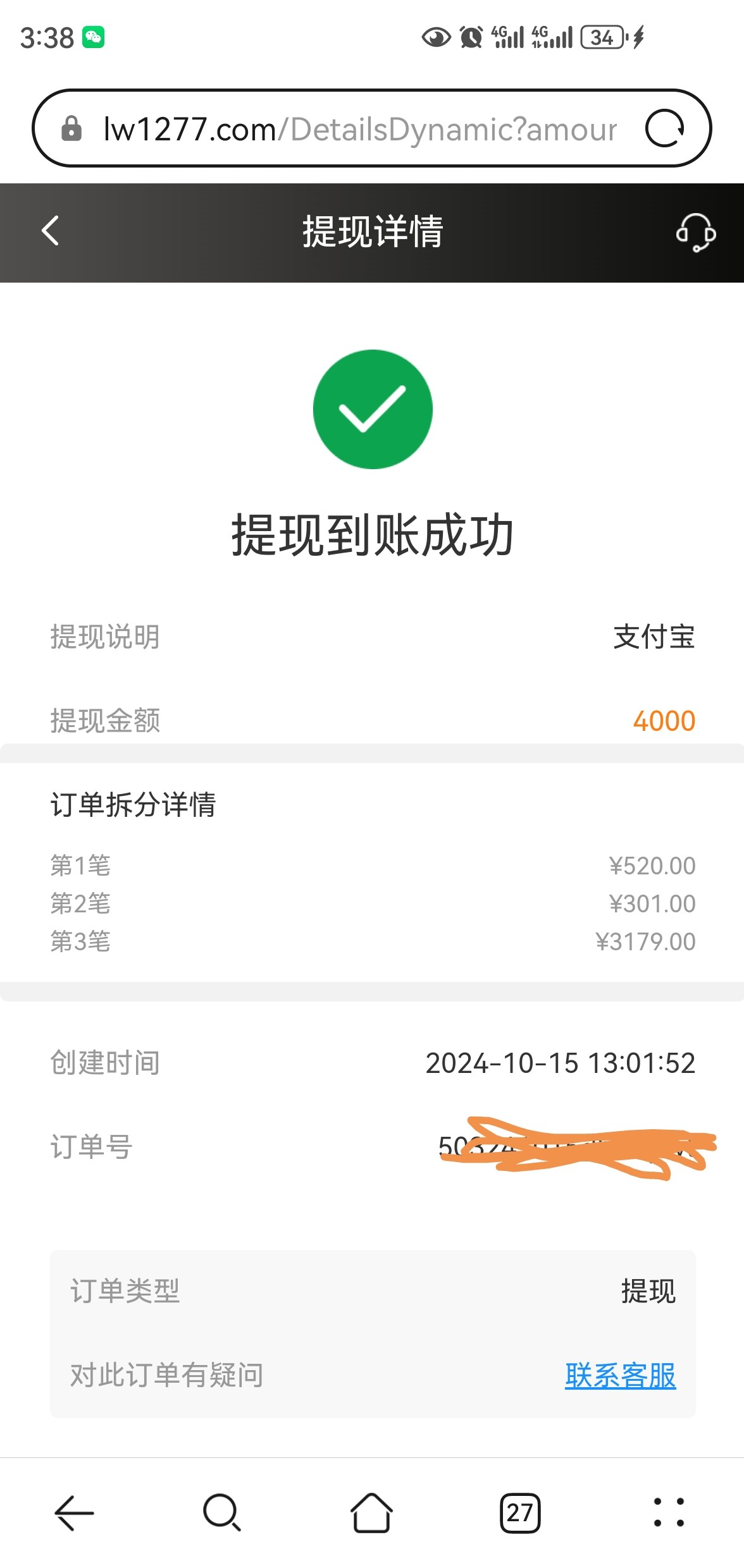Tap the 联系客服 link
744x1568 pixels.
(620, 1376)
